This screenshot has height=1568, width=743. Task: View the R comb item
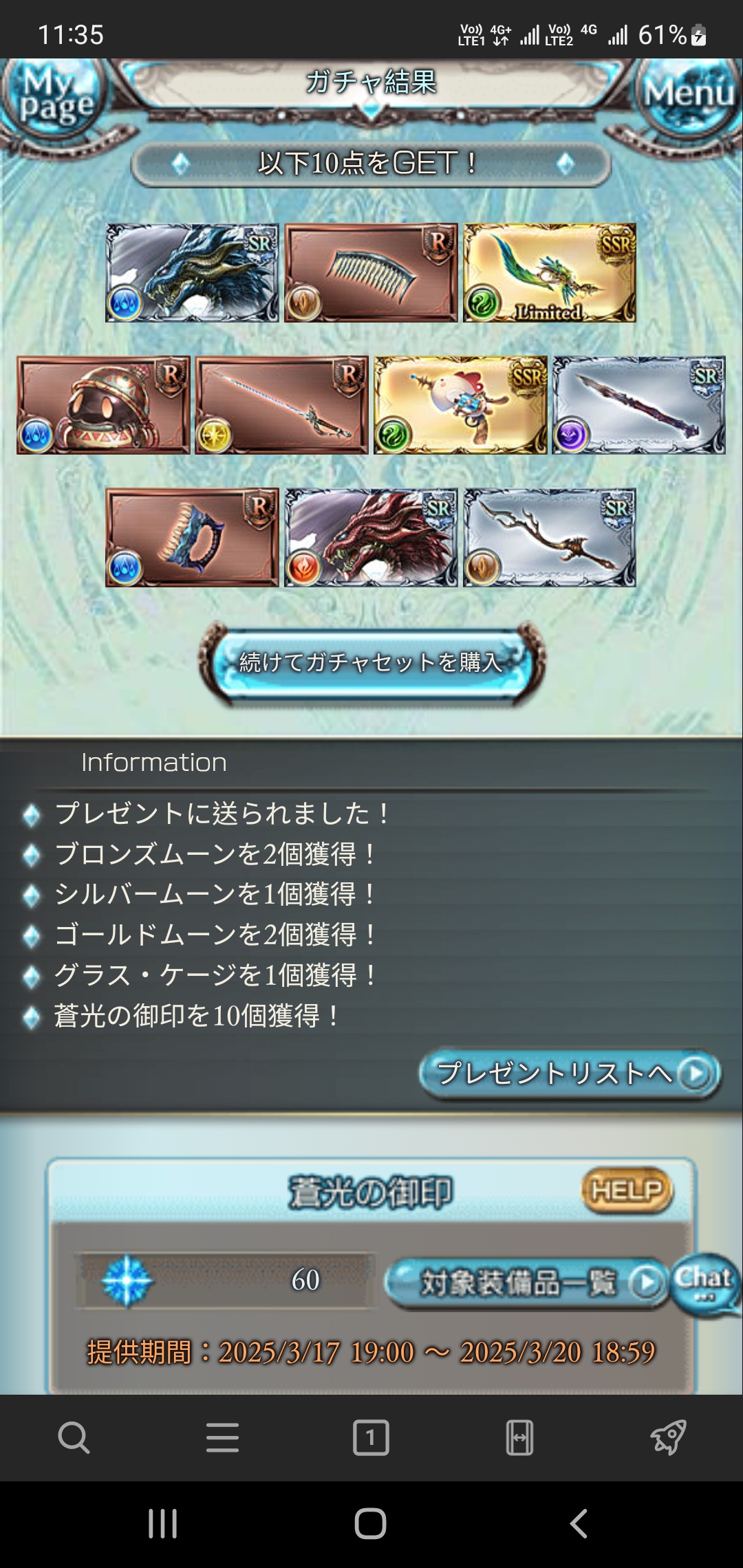371,273
